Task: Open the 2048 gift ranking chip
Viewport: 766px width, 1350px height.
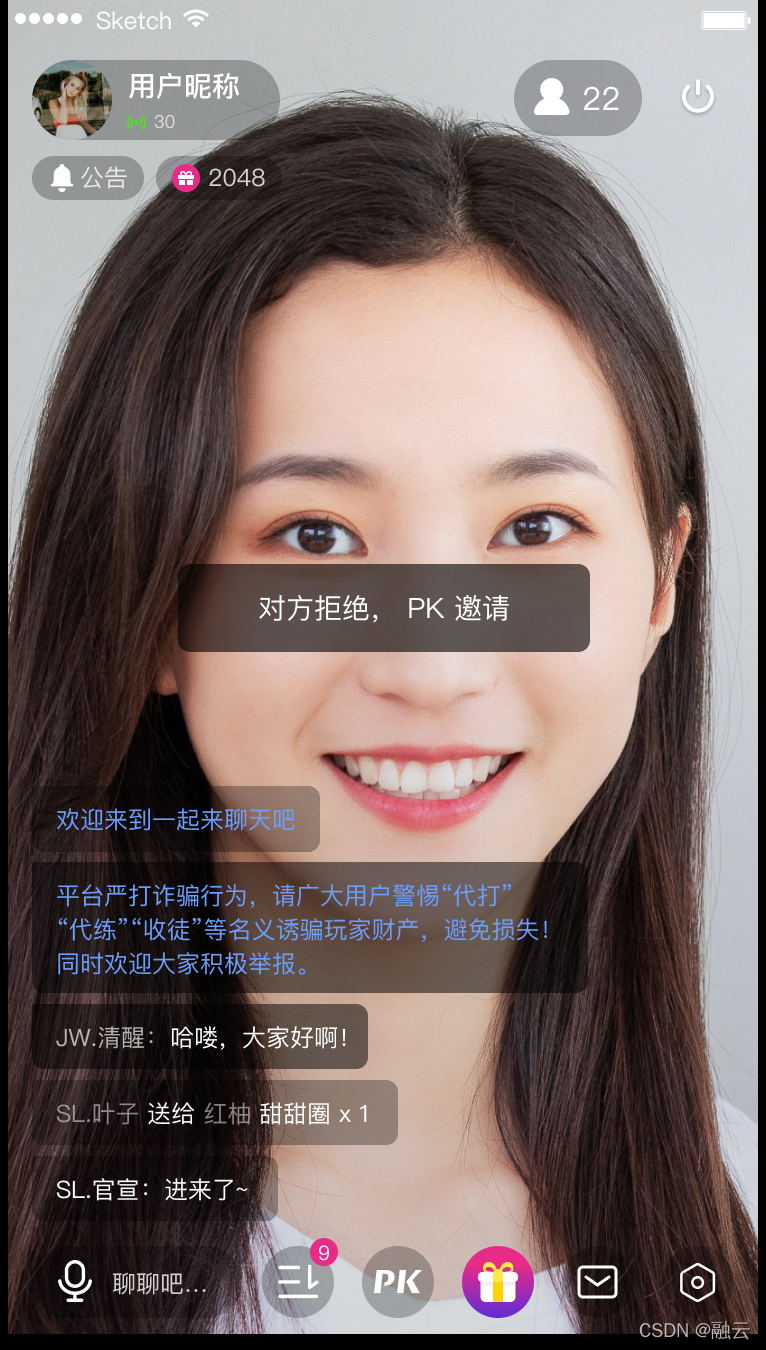Action: click(x=219, y=178)
